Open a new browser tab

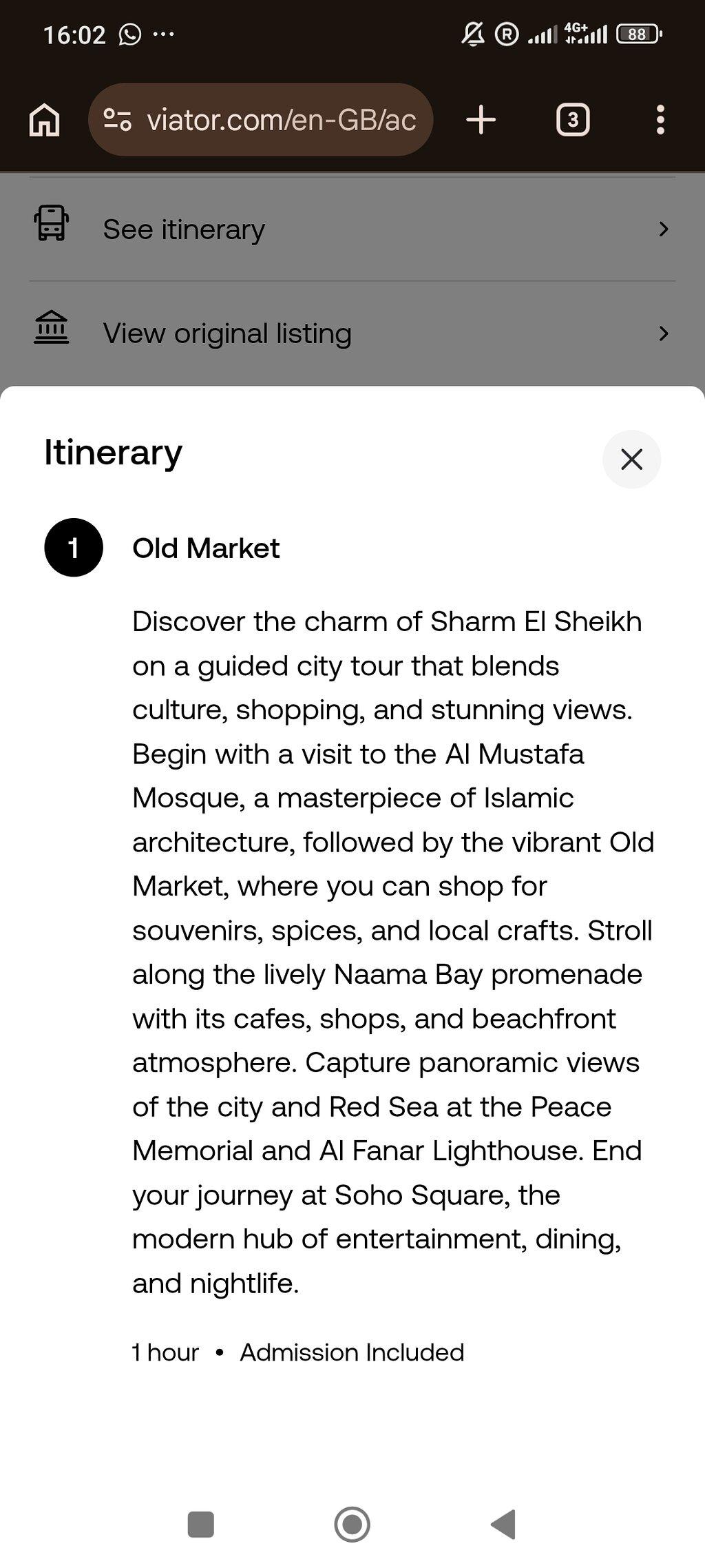click(x=481, y=120)
